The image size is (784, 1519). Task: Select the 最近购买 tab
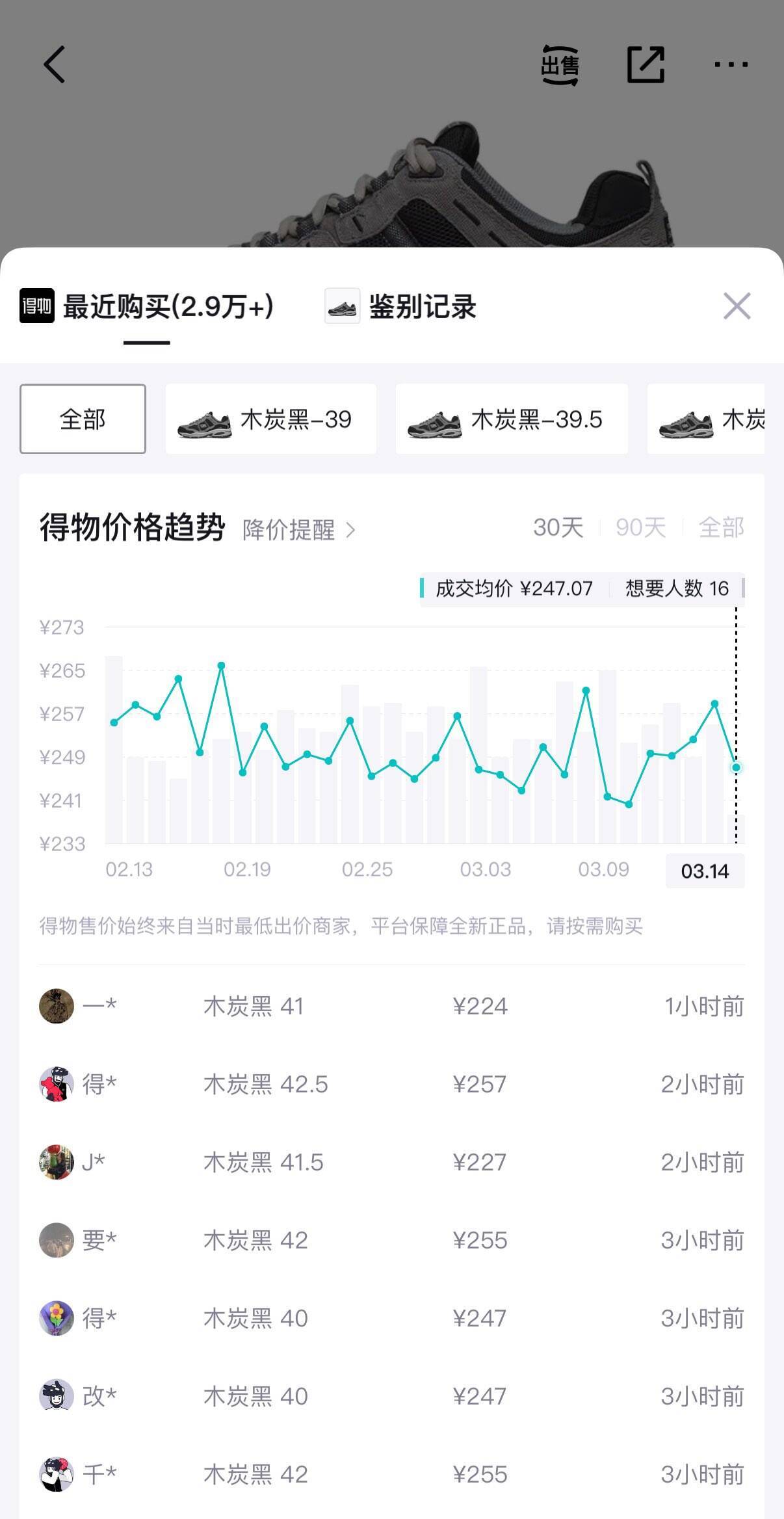pos(147,306)
